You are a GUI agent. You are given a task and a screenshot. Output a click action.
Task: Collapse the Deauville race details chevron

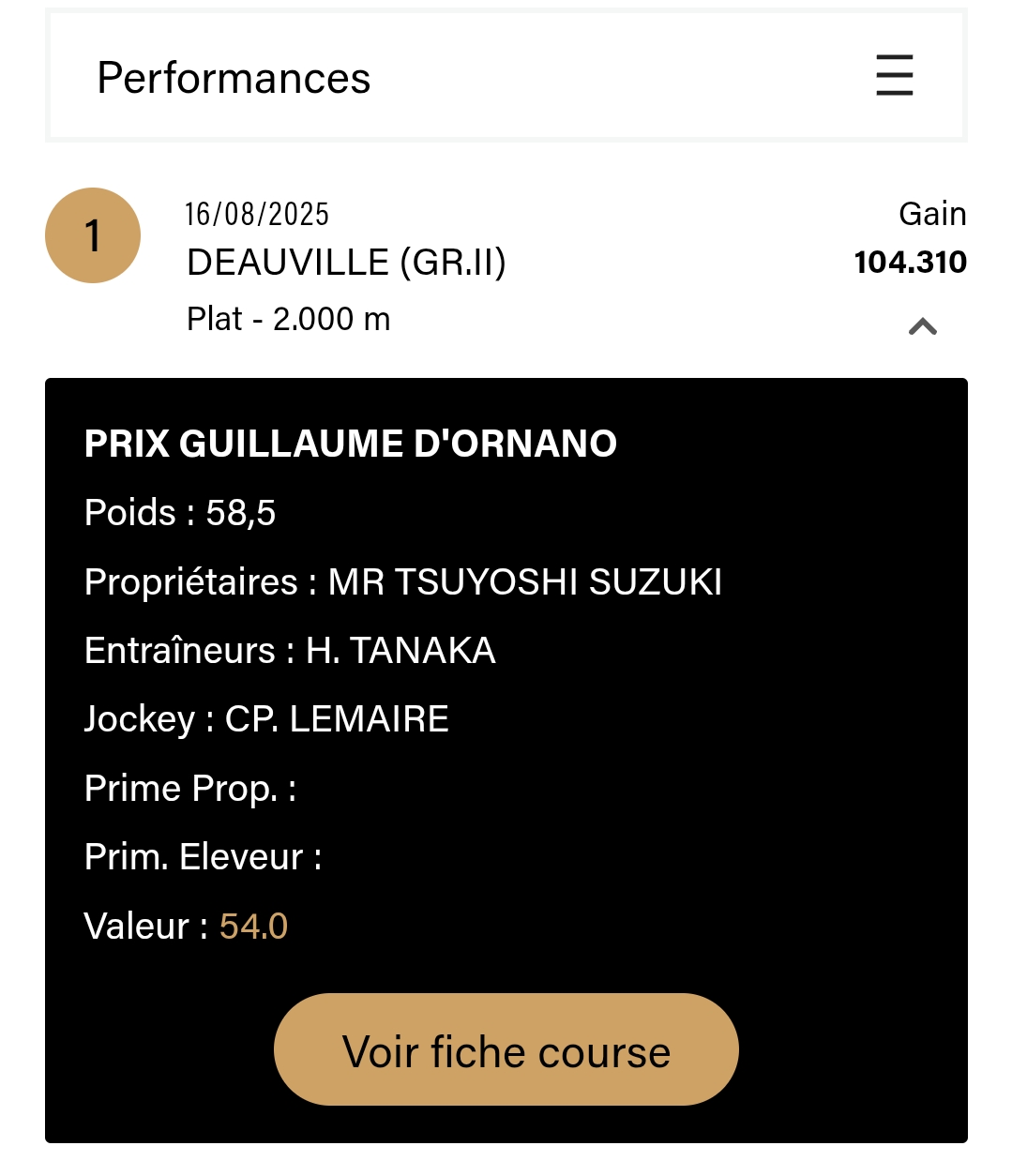click(x=923, y=326)
